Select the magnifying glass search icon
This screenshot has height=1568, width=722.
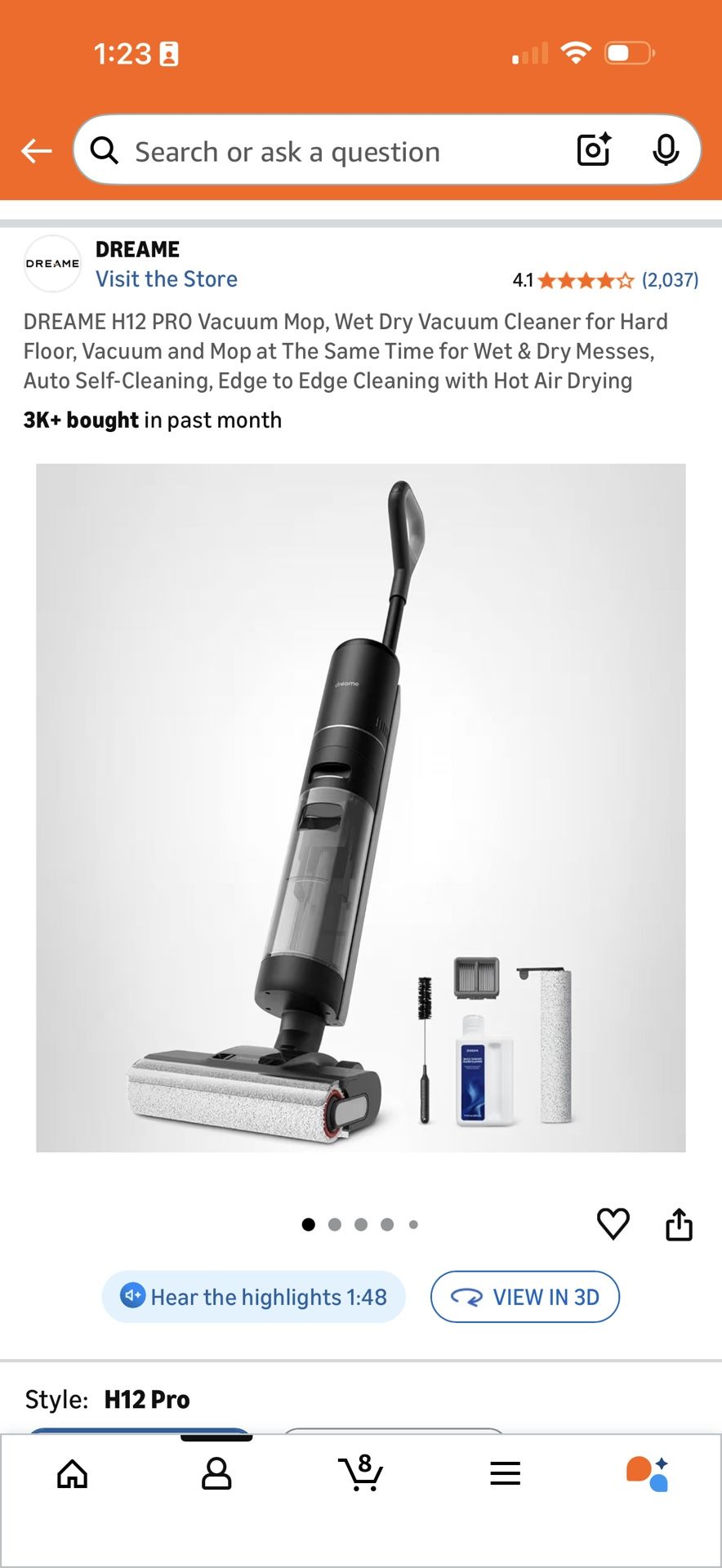click(x=105, y=150)
